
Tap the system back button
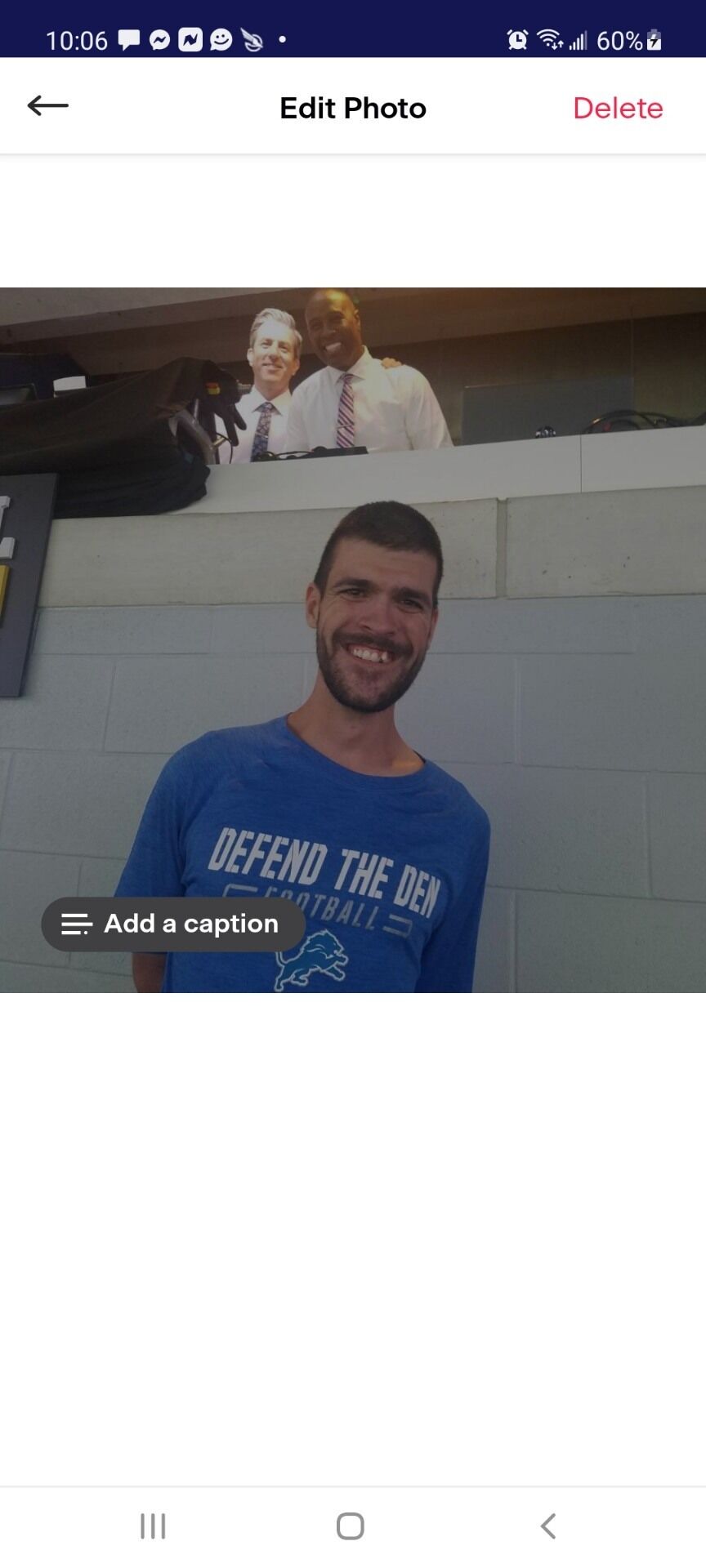pos(548,1526)
